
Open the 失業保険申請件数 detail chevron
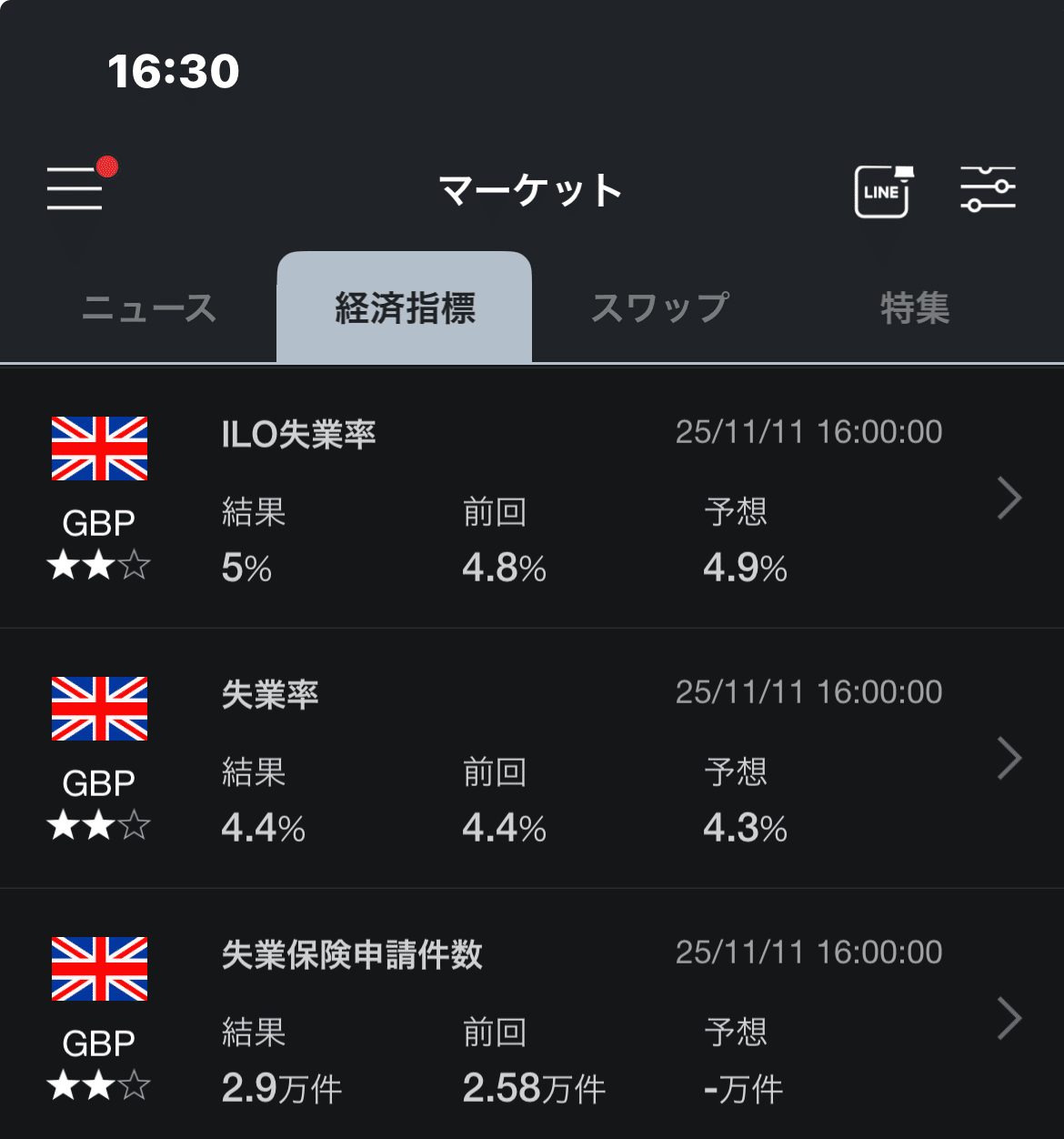click(x=1009, y=1019)
